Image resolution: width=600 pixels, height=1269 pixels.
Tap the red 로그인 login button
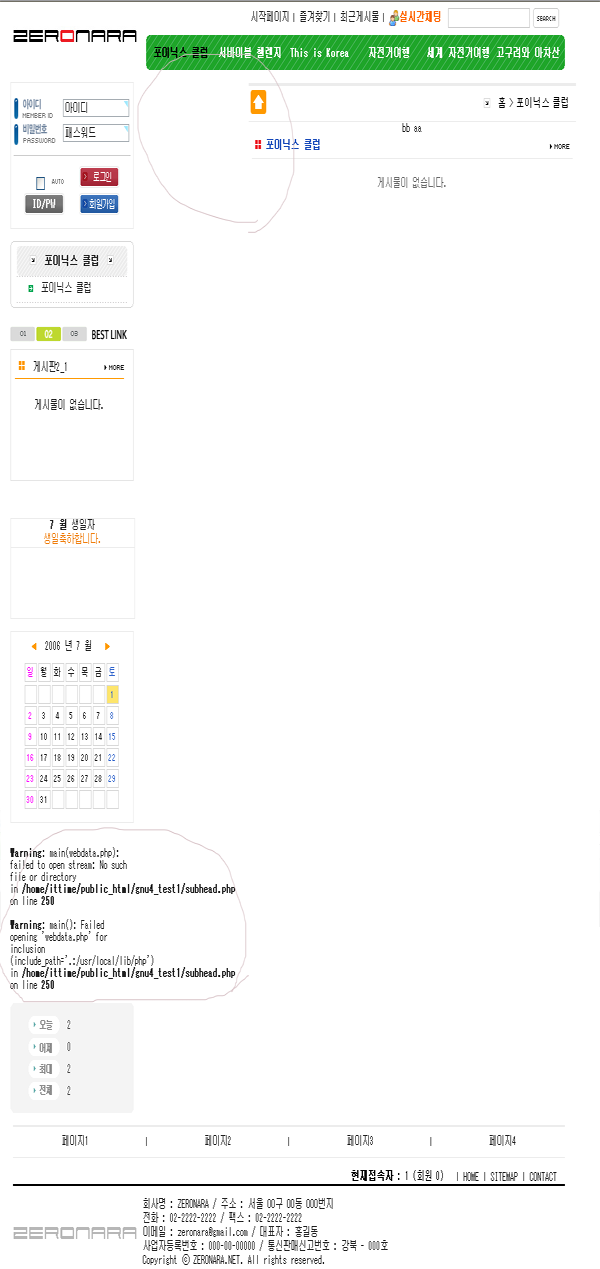99,177
